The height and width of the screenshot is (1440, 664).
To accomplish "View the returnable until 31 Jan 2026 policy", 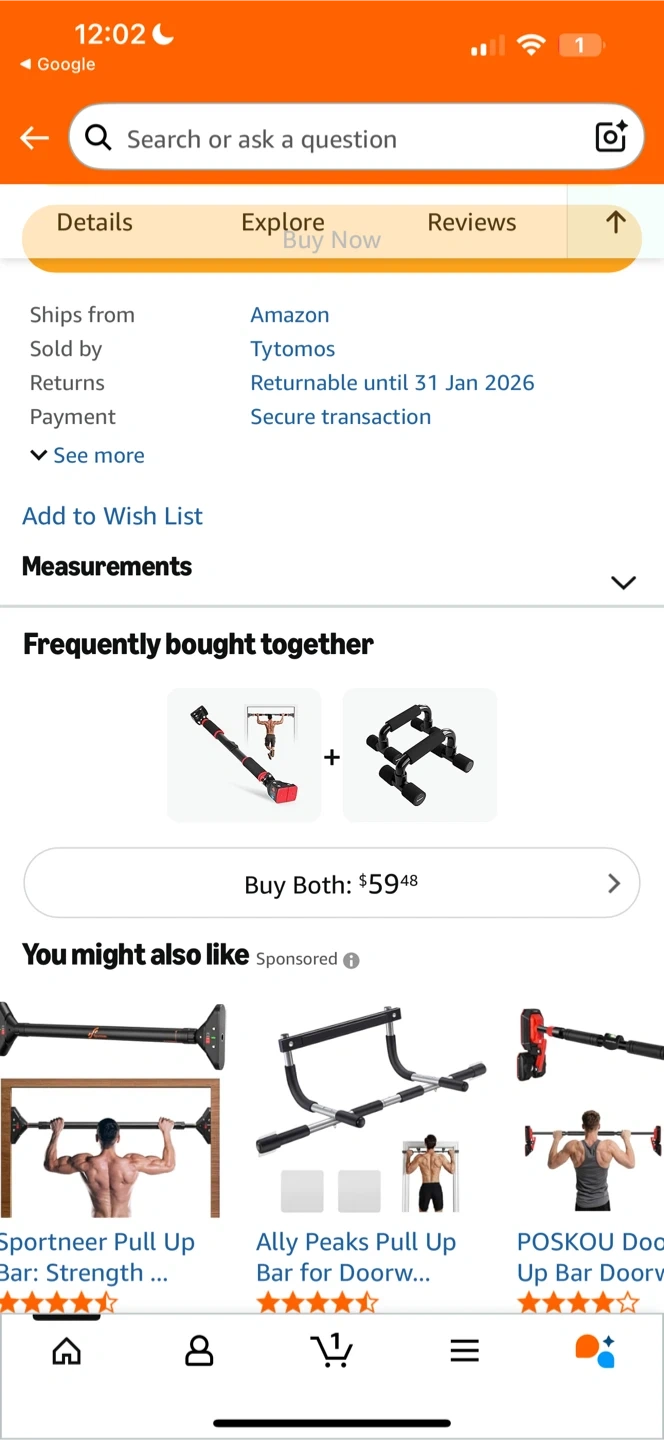I will [392, 383].
